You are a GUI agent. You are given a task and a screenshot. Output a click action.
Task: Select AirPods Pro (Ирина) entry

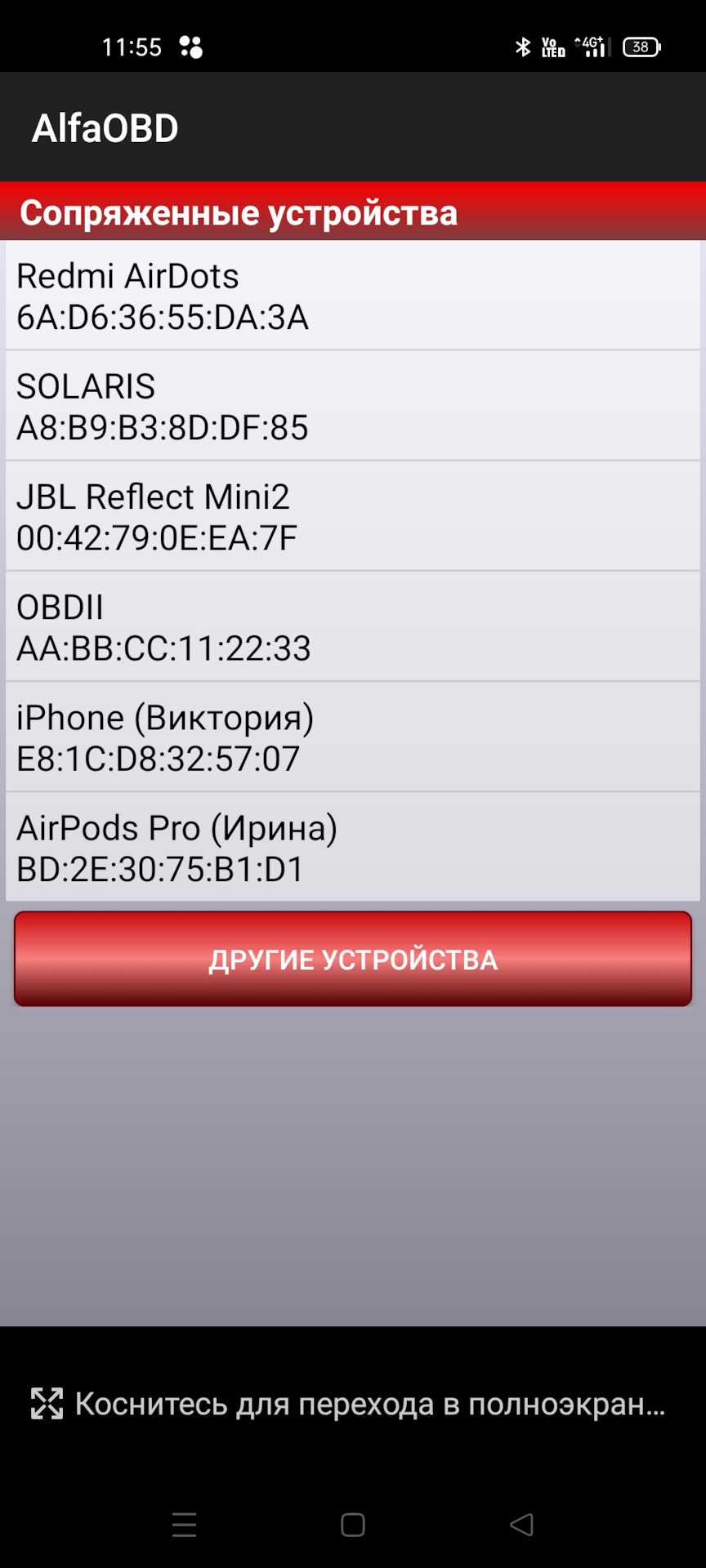point(351,847)
